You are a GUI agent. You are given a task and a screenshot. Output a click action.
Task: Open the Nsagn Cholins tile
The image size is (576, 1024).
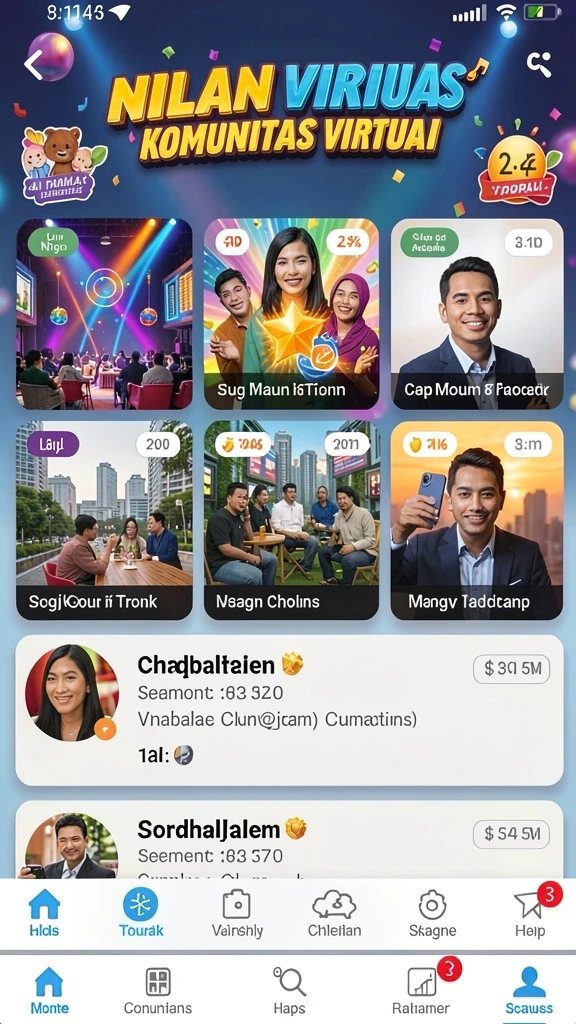click(291, 520)
